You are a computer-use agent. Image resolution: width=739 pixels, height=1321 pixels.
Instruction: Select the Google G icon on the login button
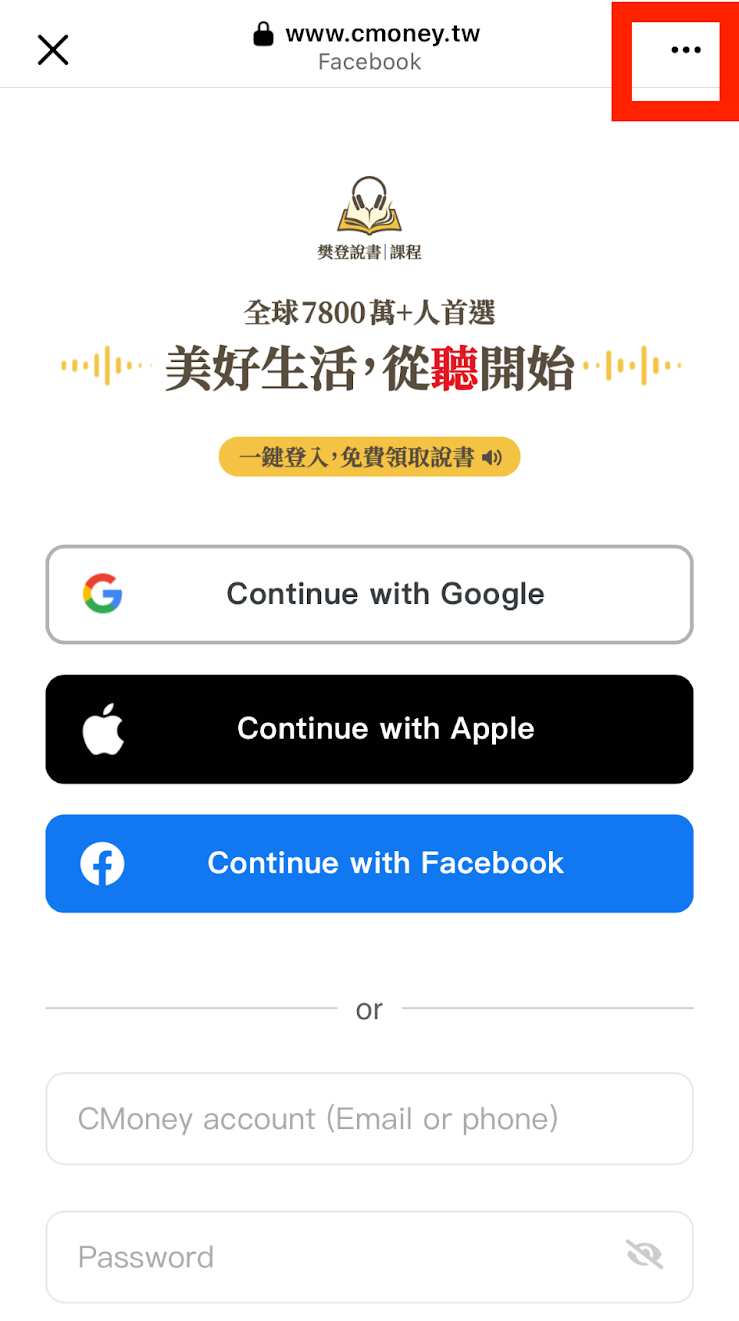(101, 593)
